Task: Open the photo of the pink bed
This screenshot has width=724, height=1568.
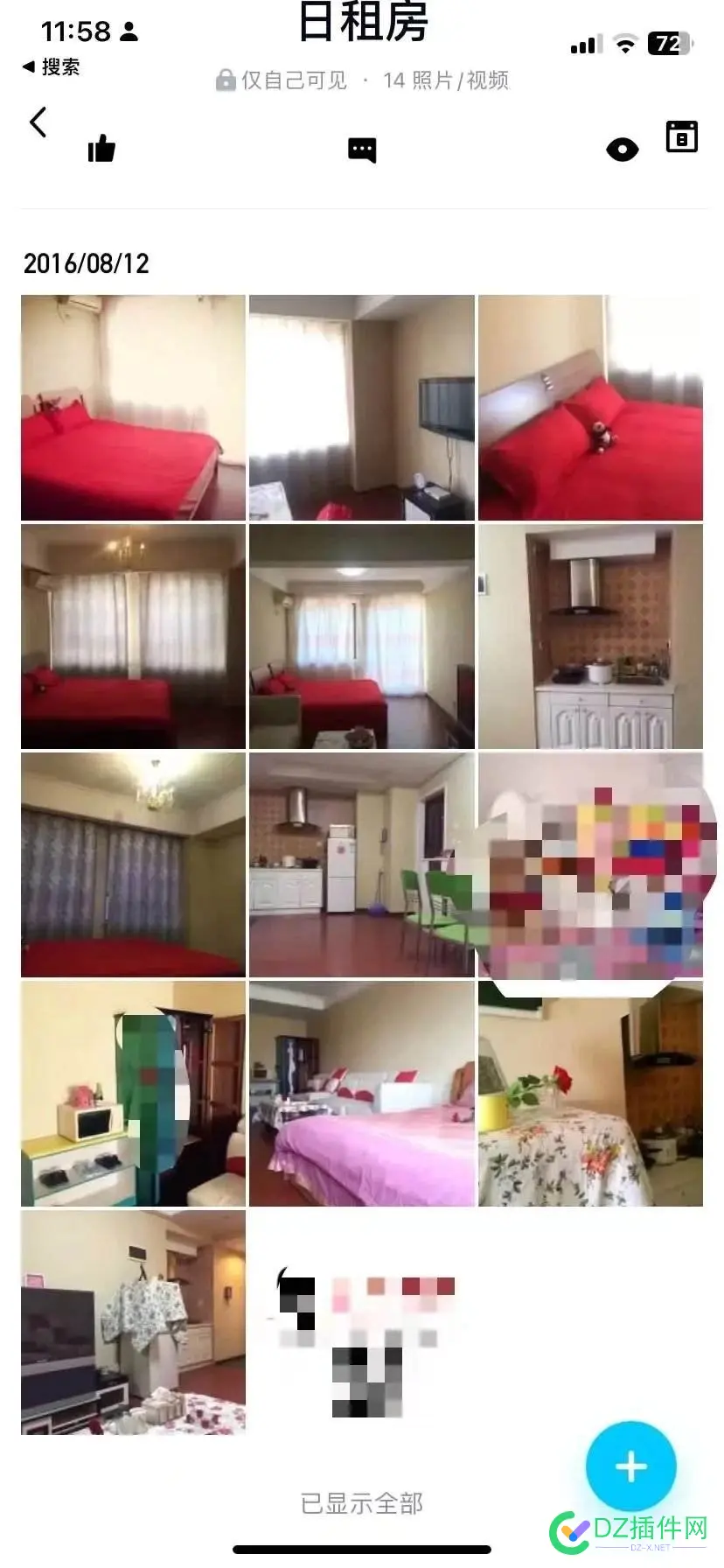Action: coord(361,1094)
